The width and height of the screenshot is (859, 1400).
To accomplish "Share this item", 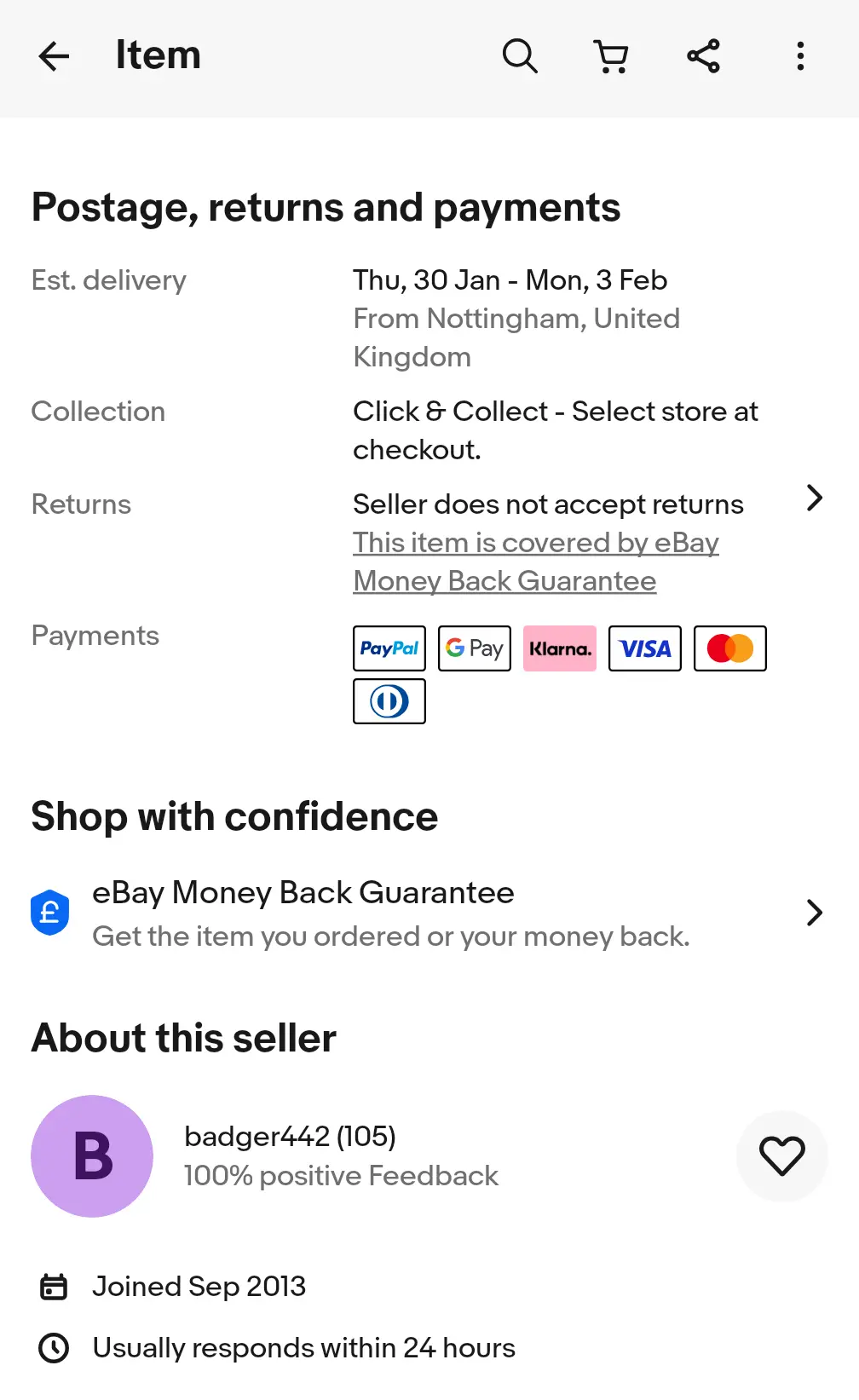I will click(x=704, y=56).
